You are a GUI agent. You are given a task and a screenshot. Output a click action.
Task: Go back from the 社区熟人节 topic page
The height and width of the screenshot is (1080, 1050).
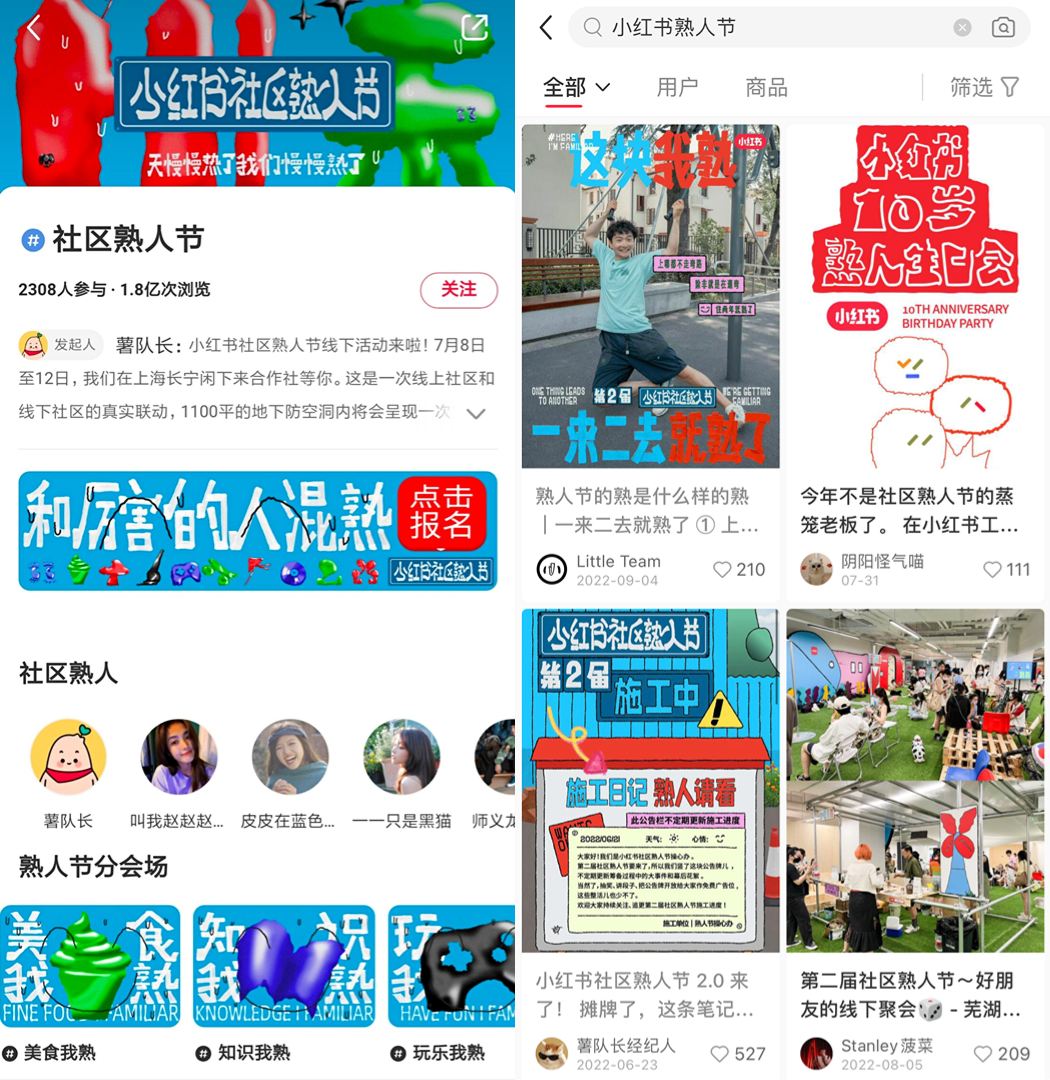(x=33, y=28)
